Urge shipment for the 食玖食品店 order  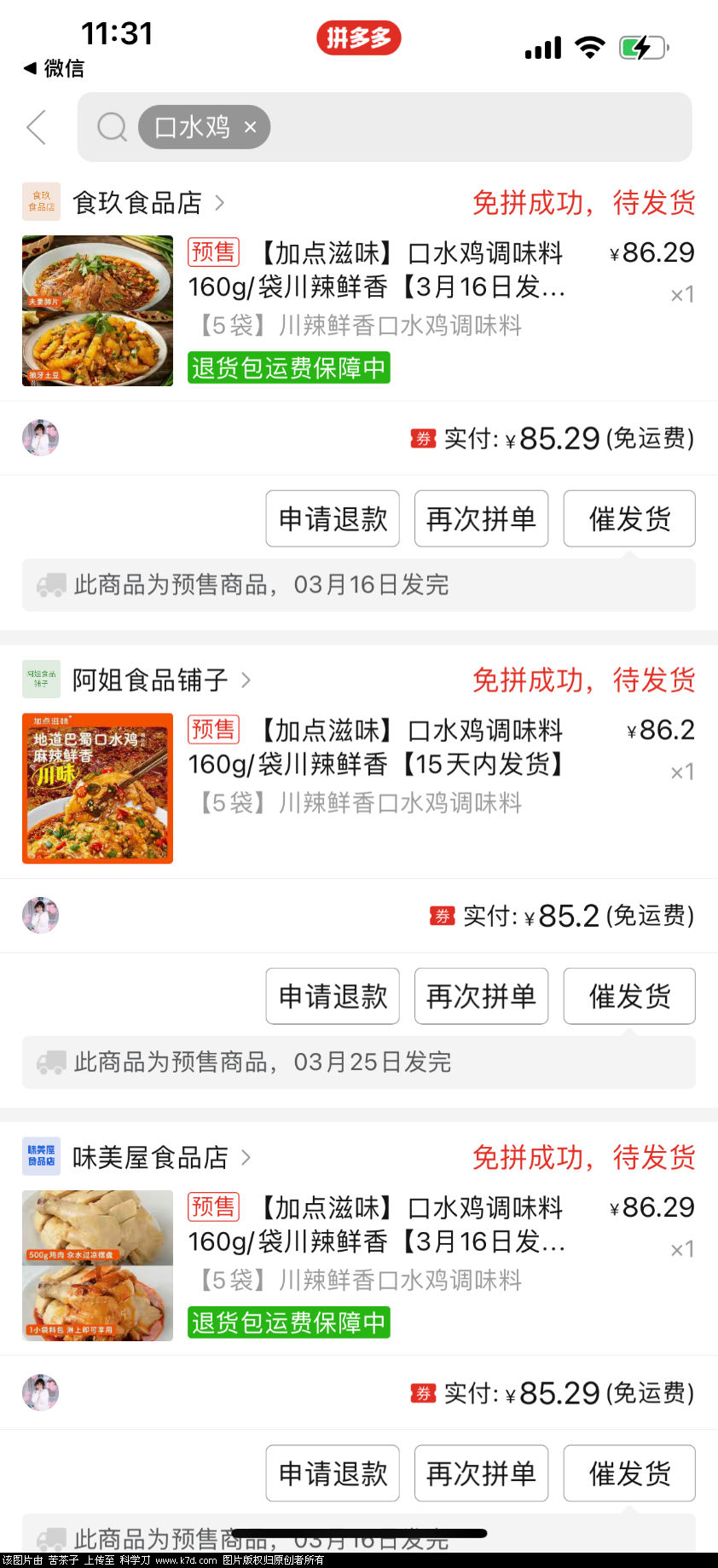[x=629, y=518]
